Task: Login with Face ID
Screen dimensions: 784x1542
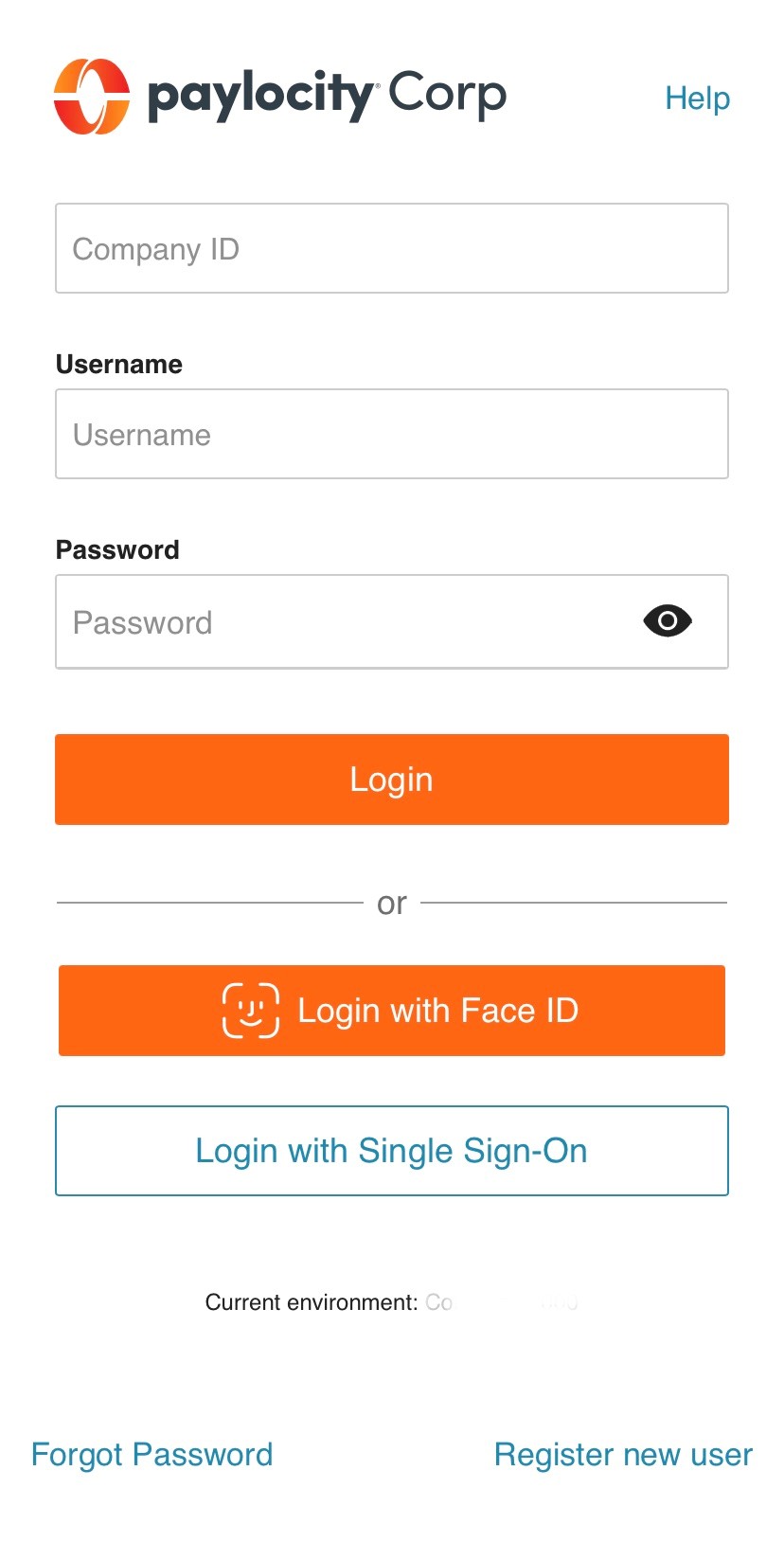Action: [391, 1011]
